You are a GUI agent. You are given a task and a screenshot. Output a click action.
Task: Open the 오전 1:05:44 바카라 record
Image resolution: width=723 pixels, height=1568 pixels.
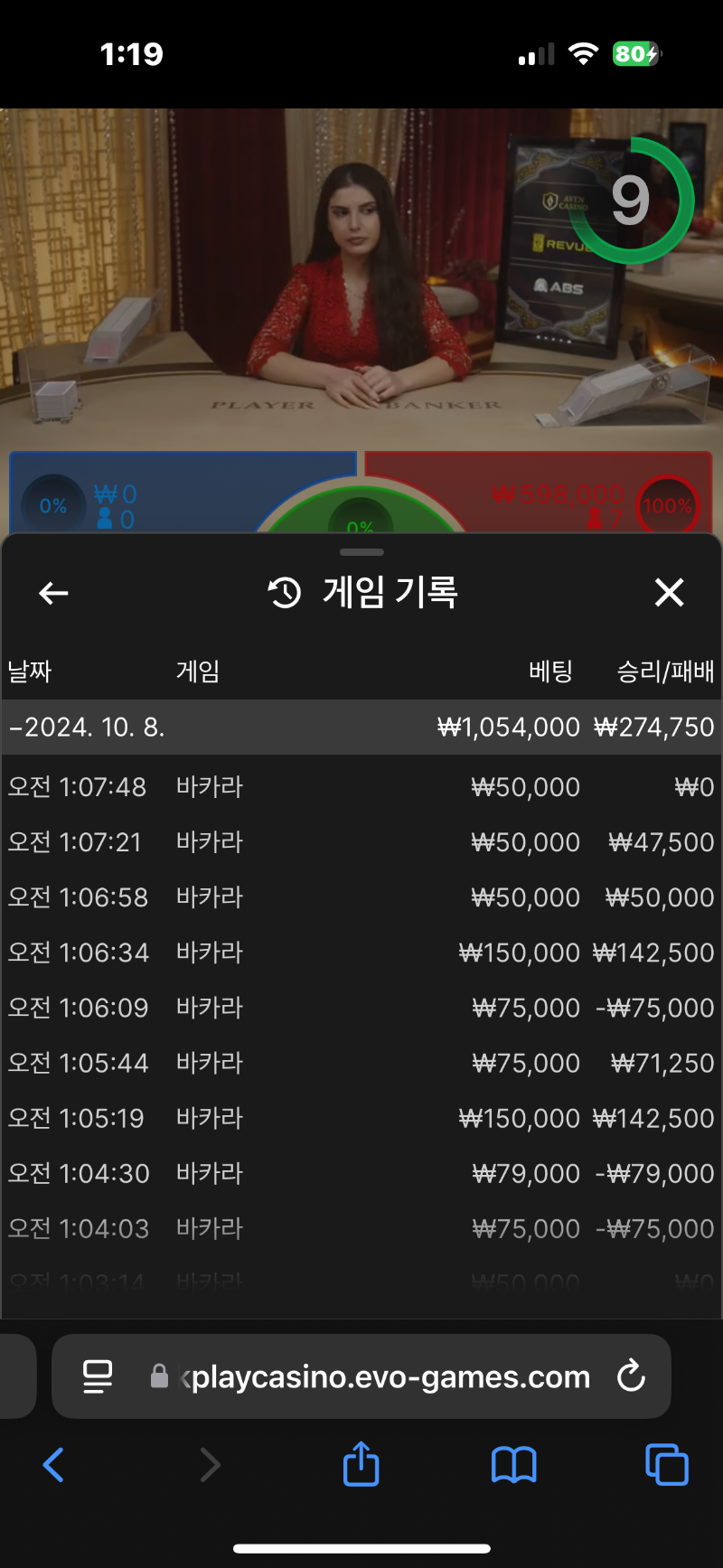(x=361, y=1063)
